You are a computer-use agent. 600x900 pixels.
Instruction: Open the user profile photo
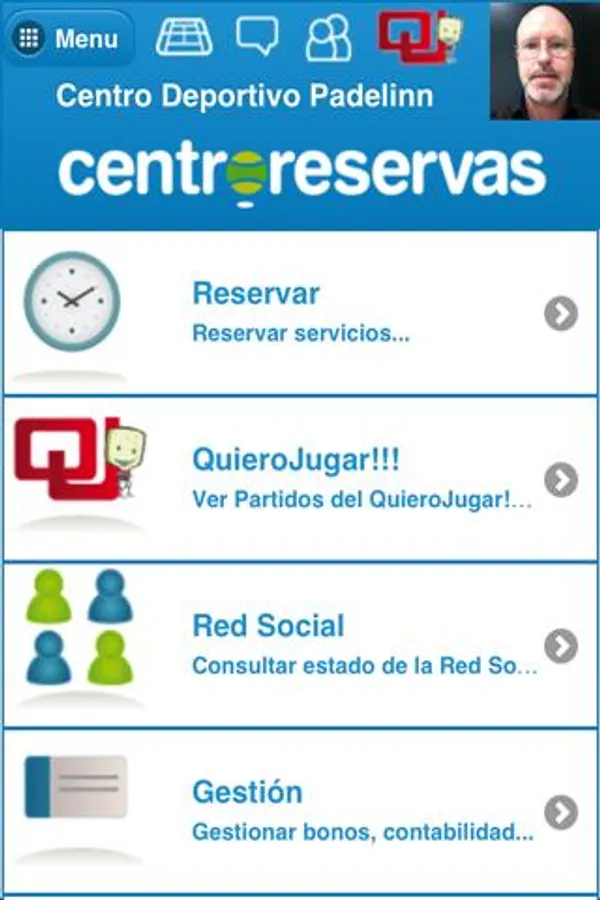(545, 61)
